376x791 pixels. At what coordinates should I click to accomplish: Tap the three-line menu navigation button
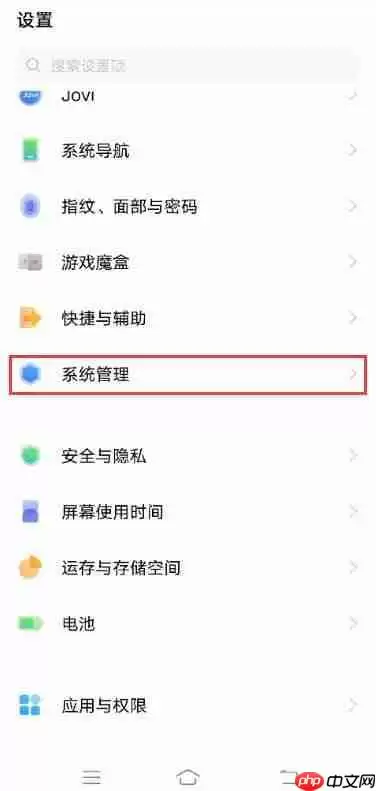91,777
